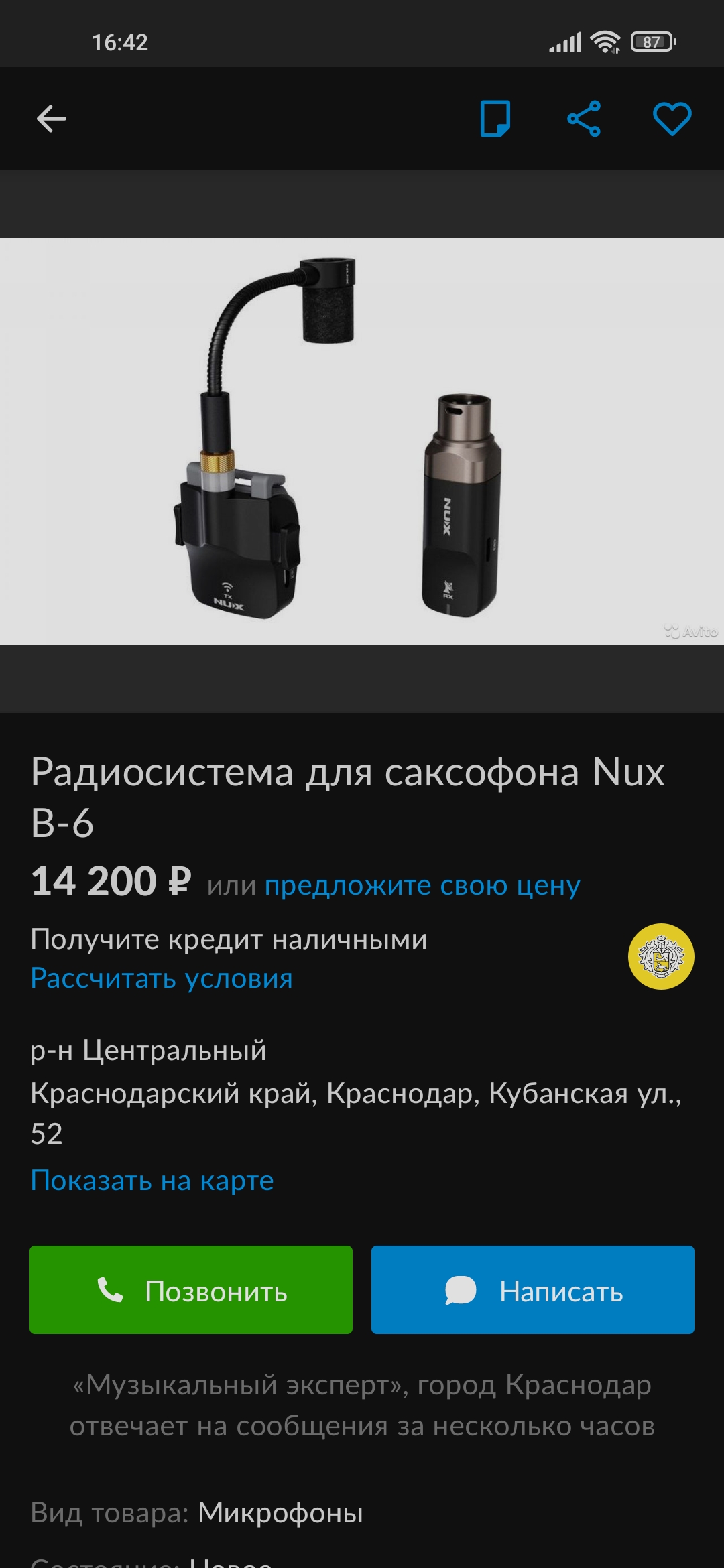This screenshot has height=1568, width=724.
Task: Open the product photo of the Nux radio system
Action: (x=362, y=441)
